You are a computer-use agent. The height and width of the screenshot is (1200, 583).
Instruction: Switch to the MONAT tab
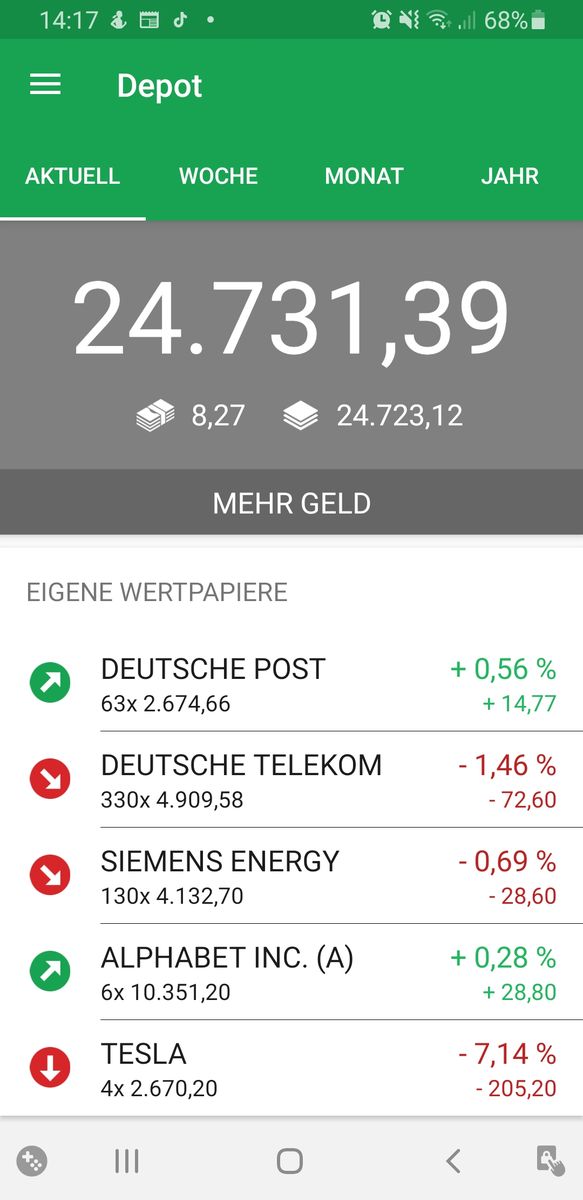[x=364, y=176]
